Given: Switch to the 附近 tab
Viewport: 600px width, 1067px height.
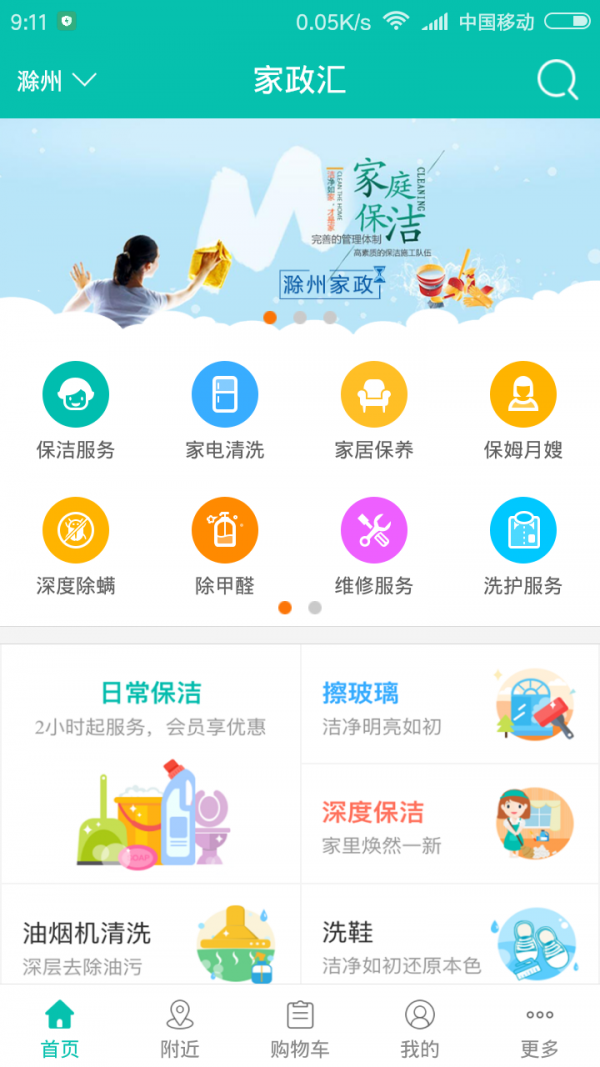Looking at the screenshot, I should pos(180,1028).
